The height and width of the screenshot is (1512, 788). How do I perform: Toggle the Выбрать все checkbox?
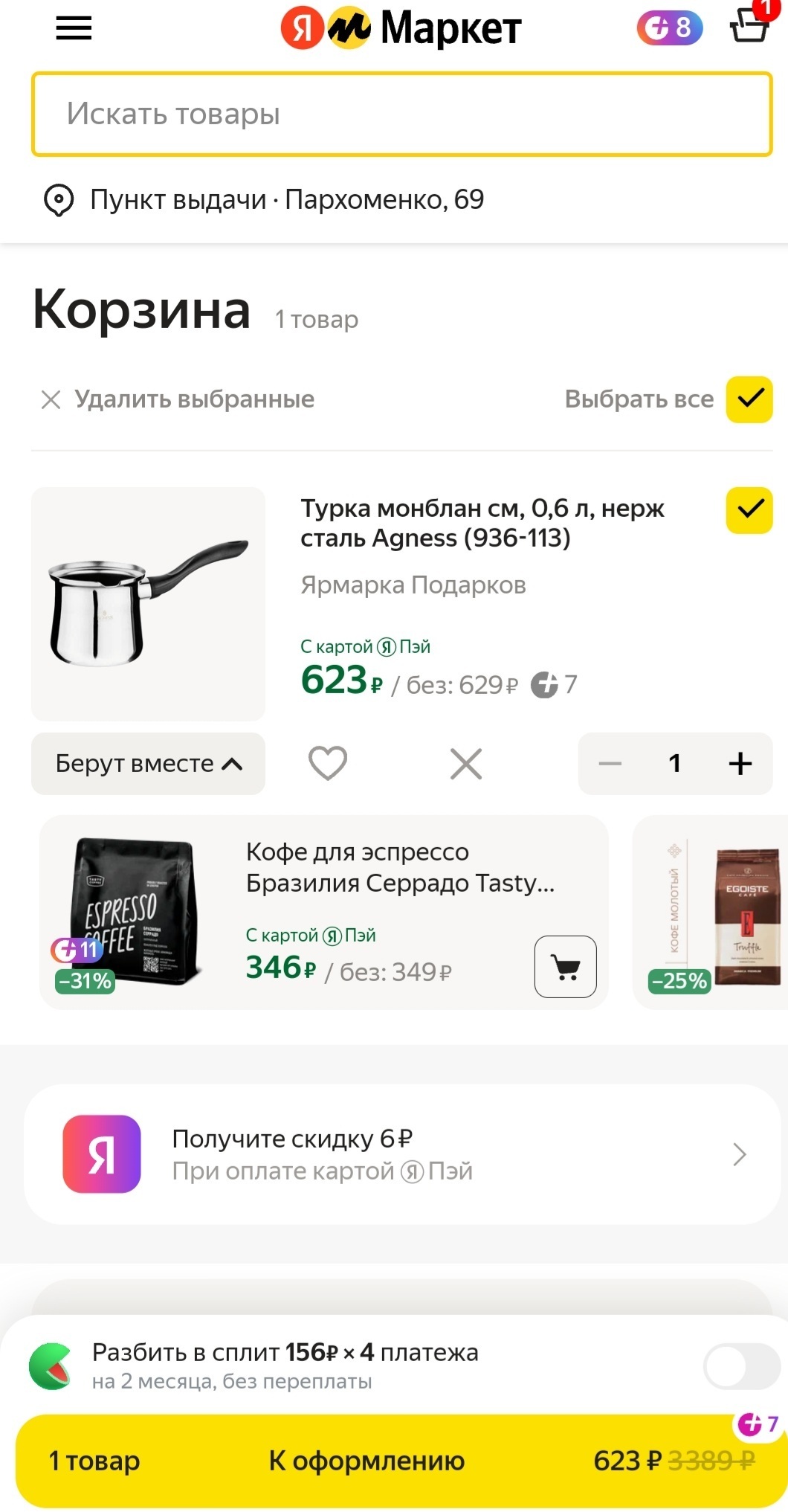749,399
